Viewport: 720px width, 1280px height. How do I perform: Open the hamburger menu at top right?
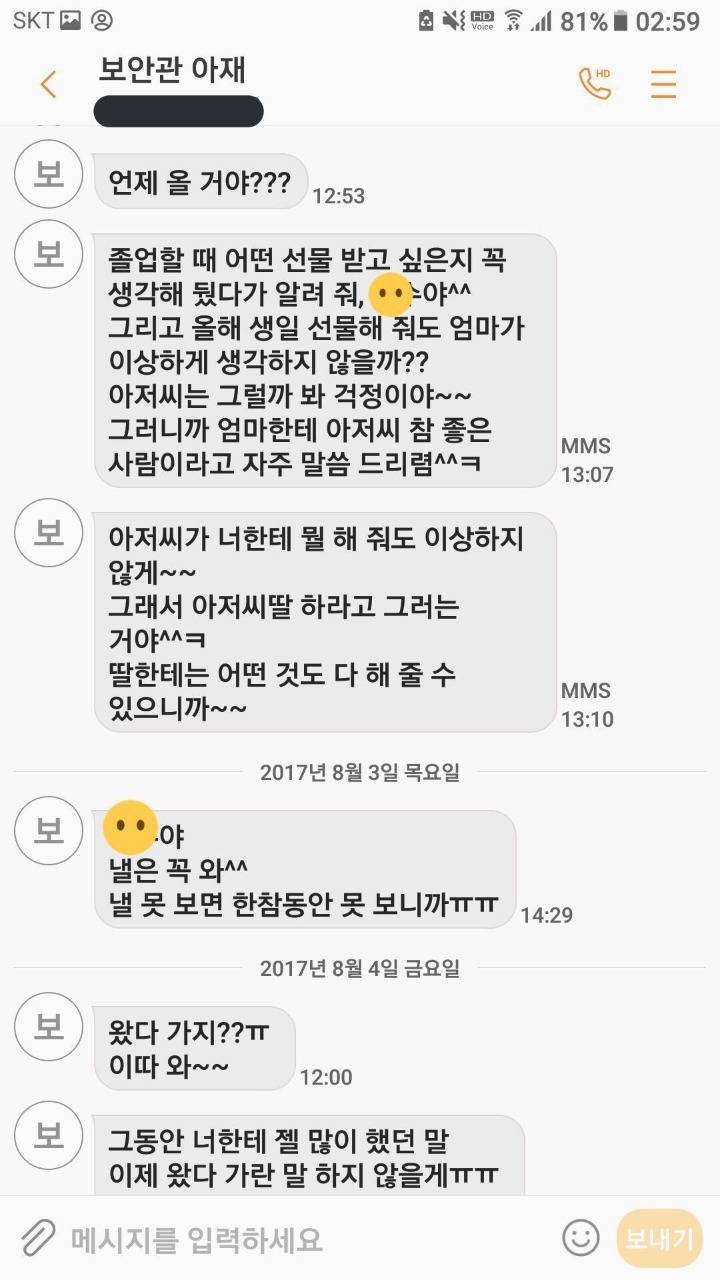[663, 85]
